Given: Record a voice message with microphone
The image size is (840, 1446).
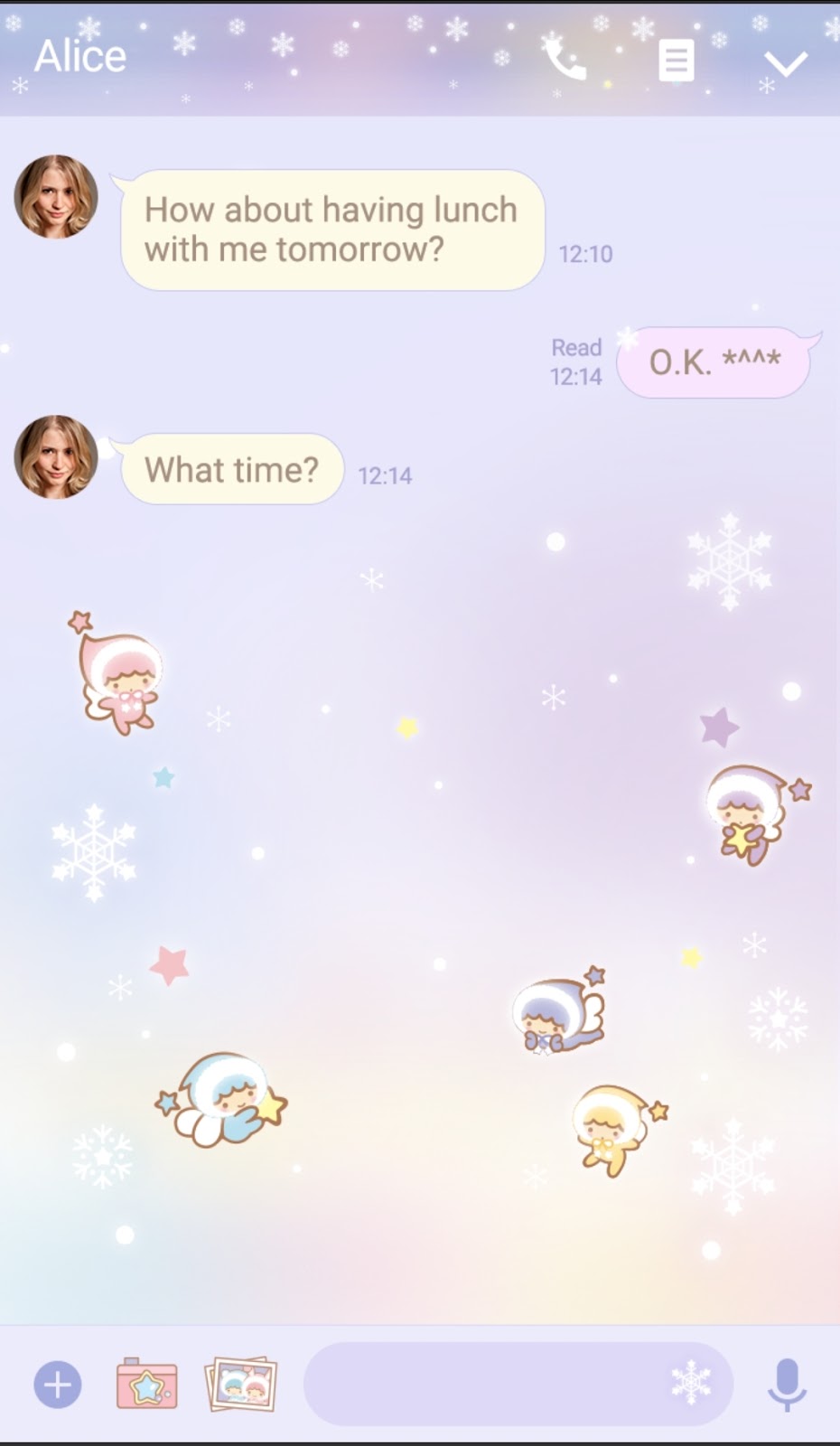Looking at the screenshot, I should click(x=786, y=1384).
